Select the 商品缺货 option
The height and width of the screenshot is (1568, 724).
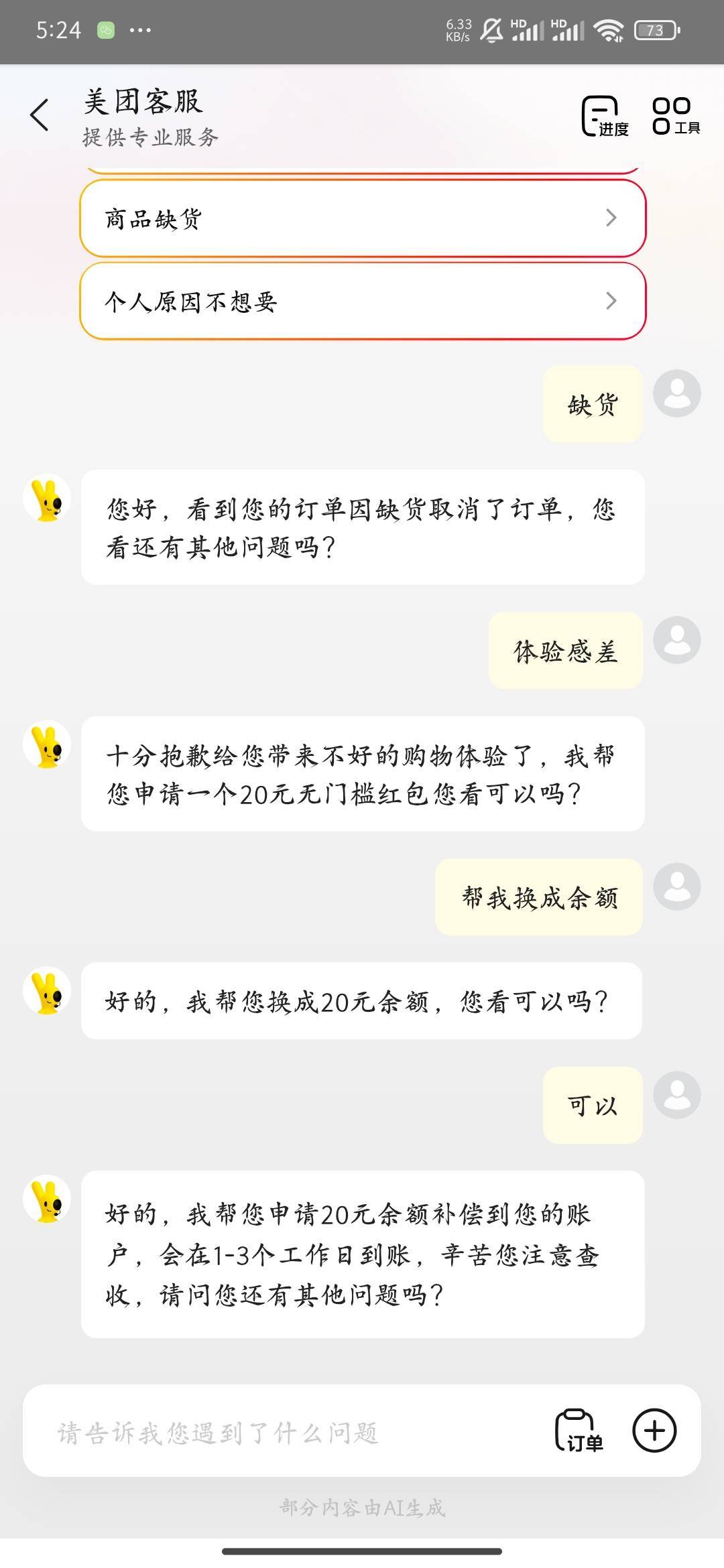point(362,218)
